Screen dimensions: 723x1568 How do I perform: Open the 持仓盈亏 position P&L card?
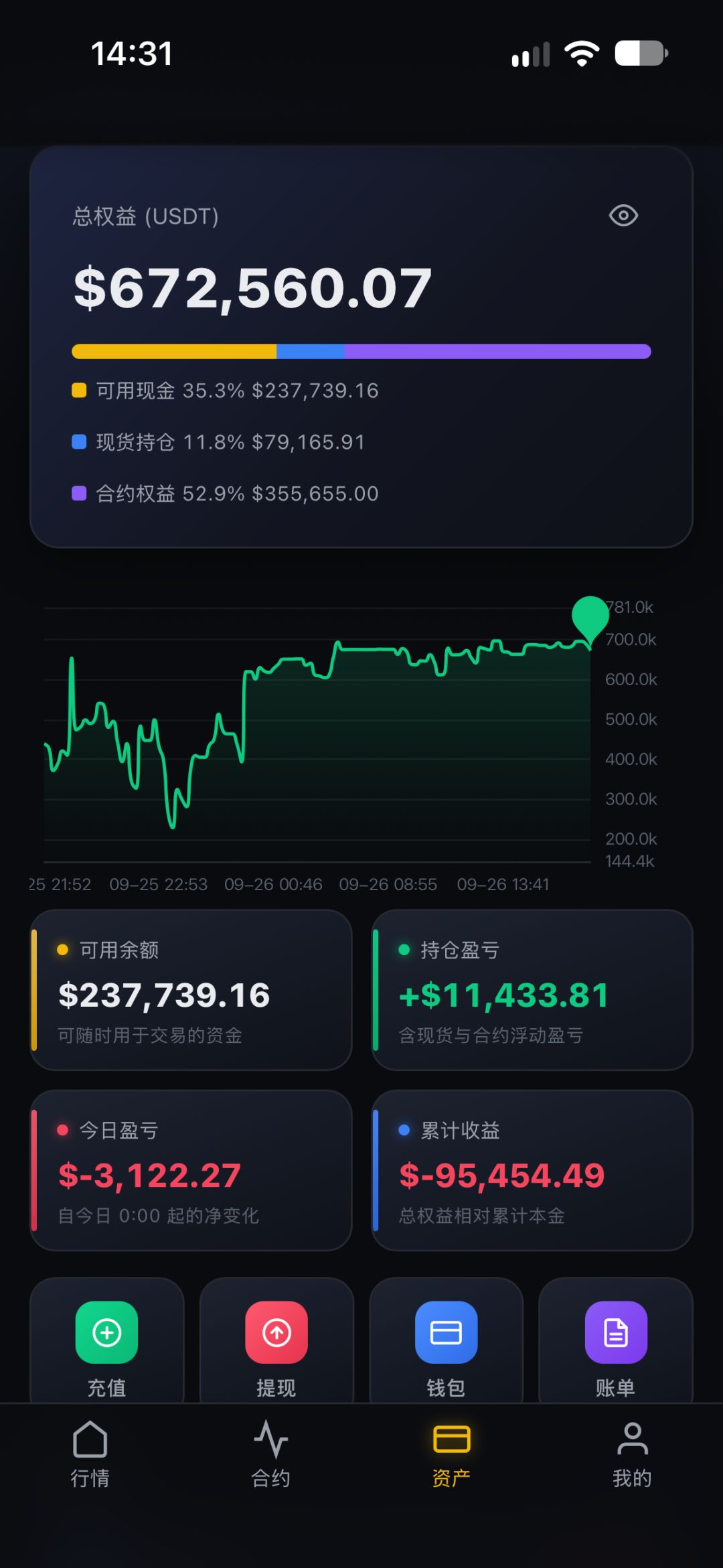(x=532, y=990)
